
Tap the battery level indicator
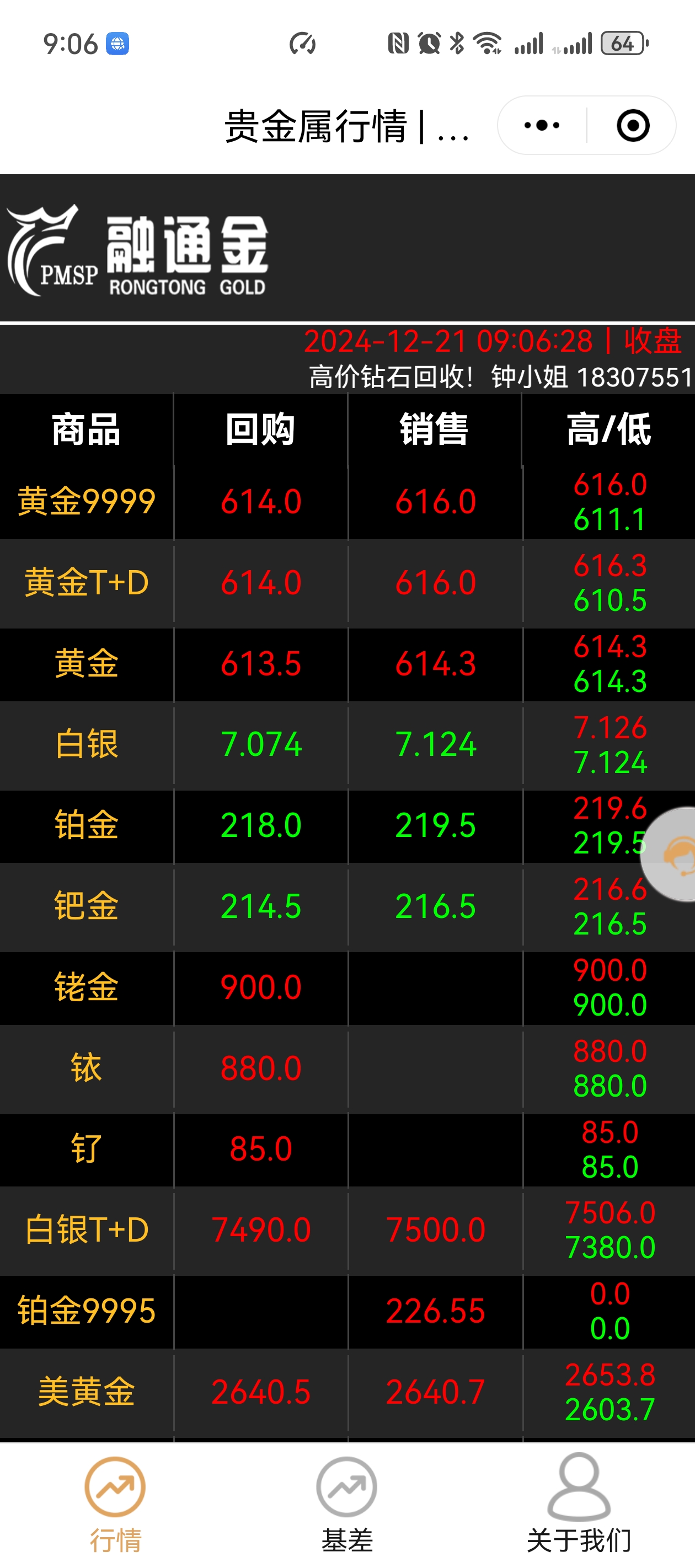pos(623,42)
